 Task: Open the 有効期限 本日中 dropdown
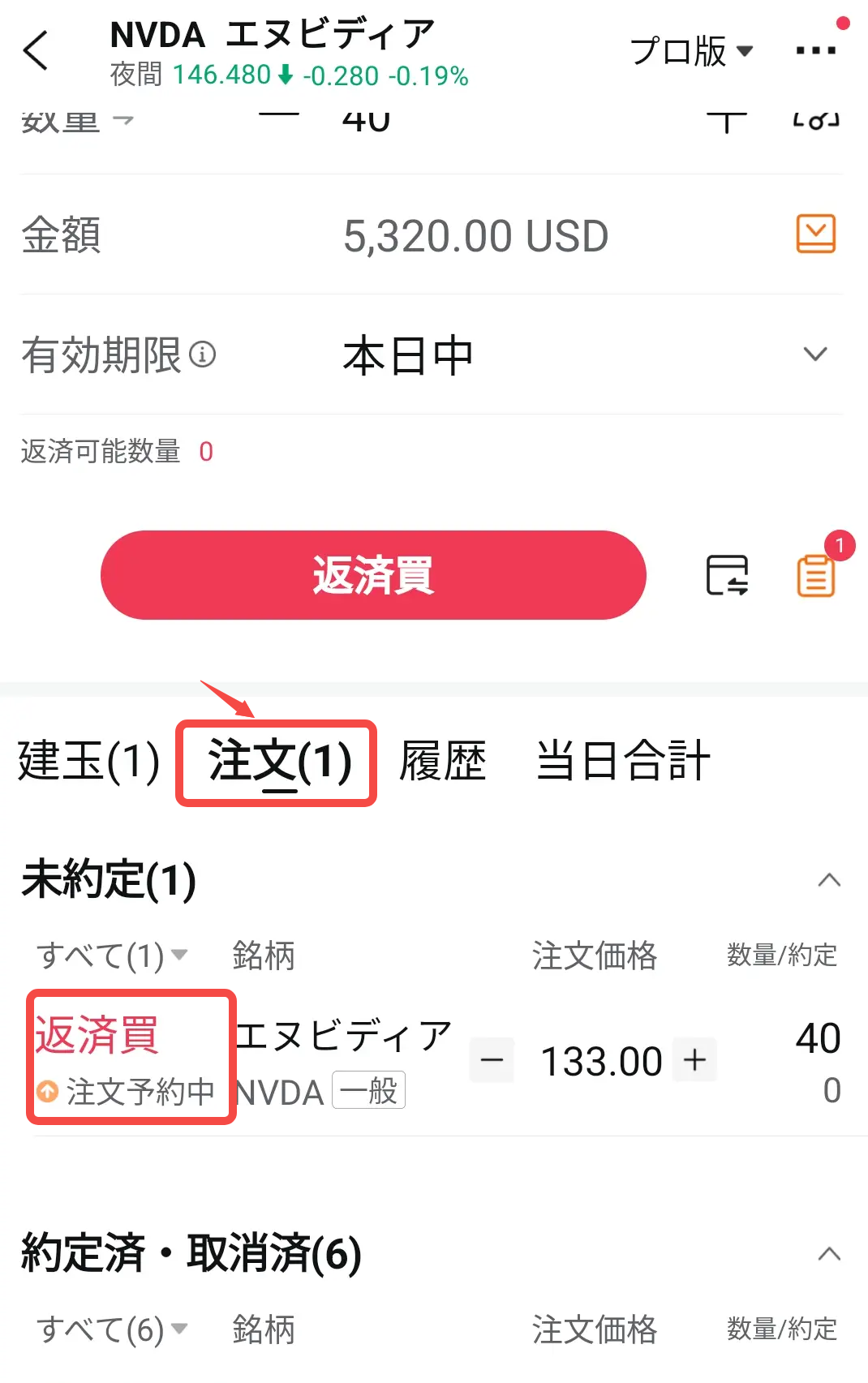814,354
